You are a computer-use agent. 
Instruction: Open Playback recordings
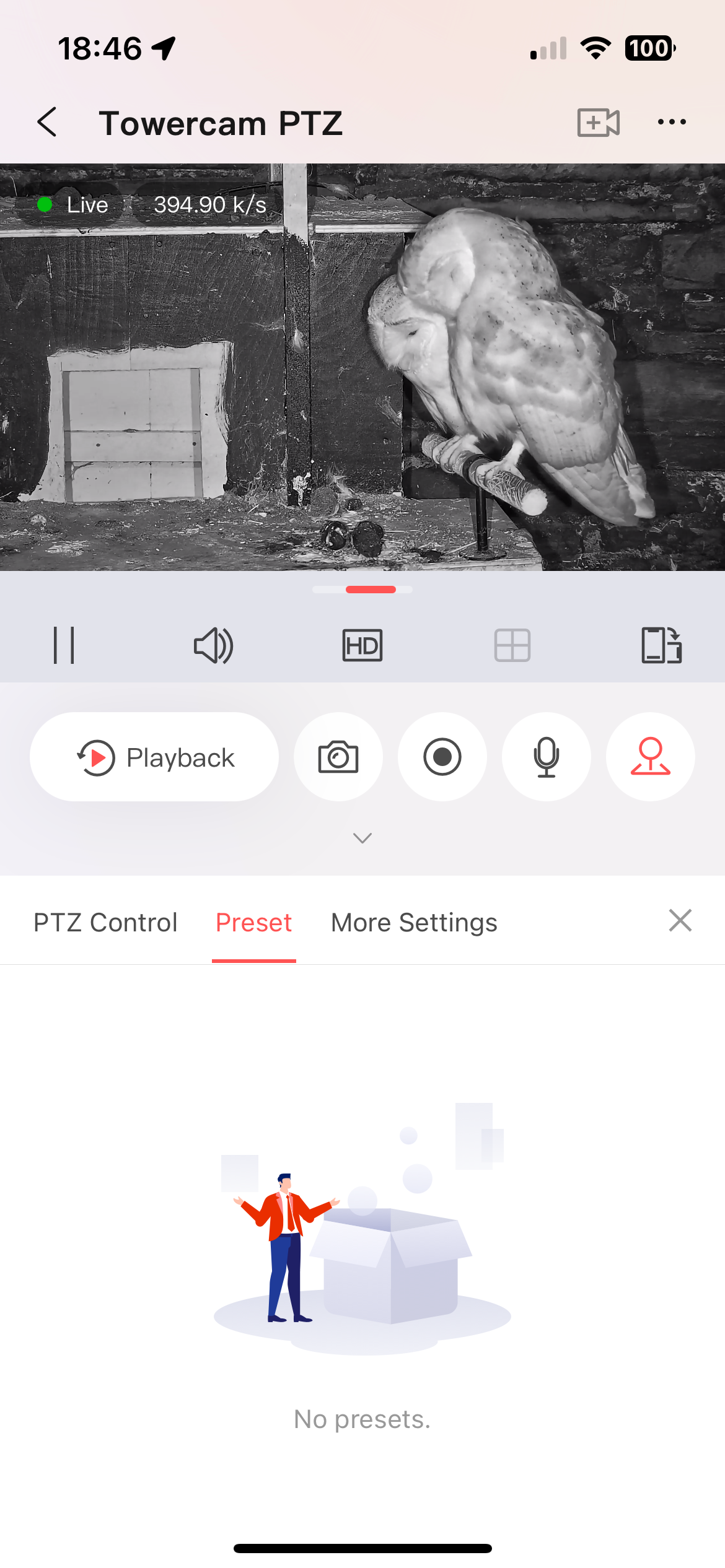click(x=154, y=757)
